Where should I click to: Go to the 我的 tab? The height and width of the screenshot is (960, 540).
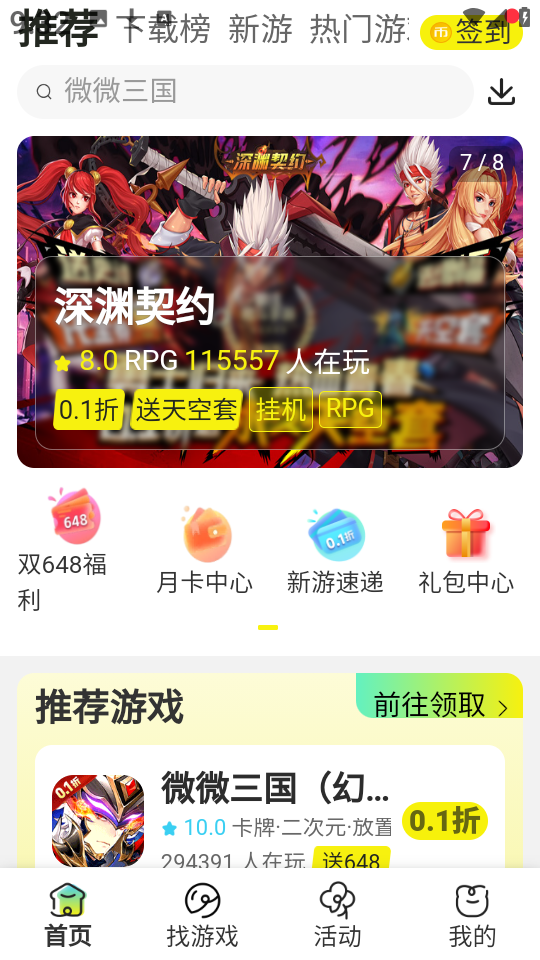(472, 915)
